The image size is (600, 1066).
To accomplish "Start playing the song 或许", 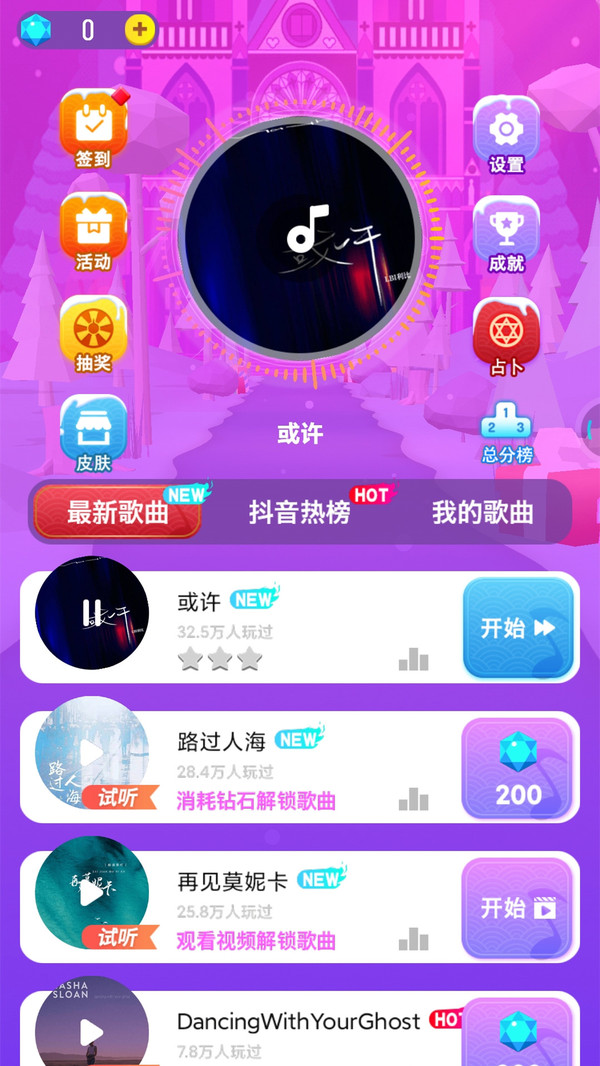I will point(518,628).
